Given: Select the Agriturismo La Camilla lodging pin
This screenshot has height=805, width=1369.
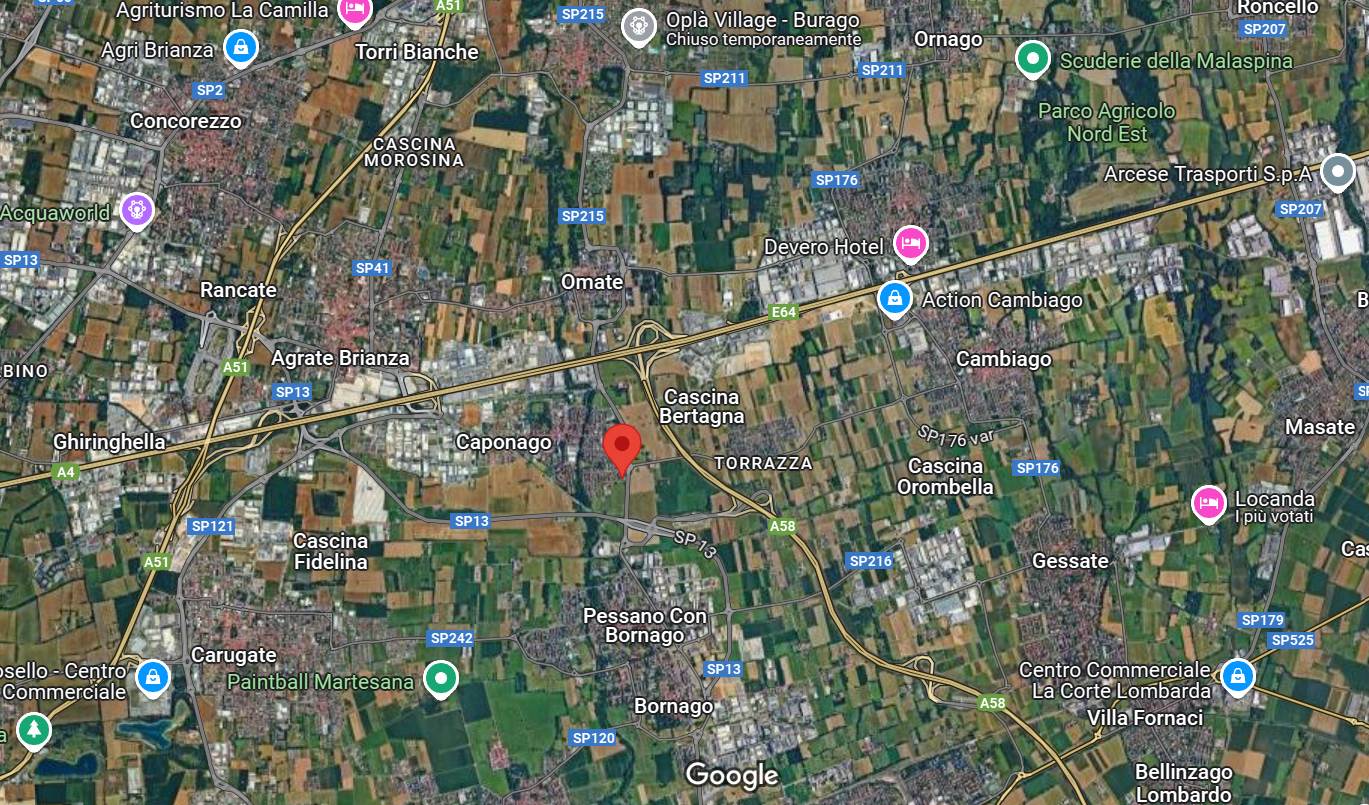Looking at the screenshot, I should 354,9.
